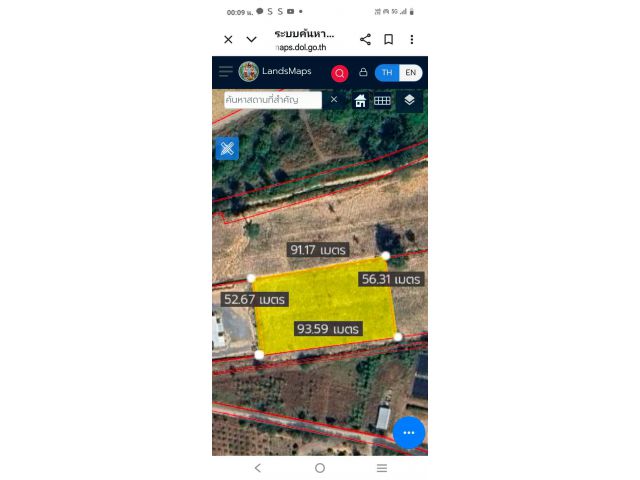Image resolution: width=640 pixels, height=480 pixels.
Task: Type in the place search field
Action: tap(272, 100)
